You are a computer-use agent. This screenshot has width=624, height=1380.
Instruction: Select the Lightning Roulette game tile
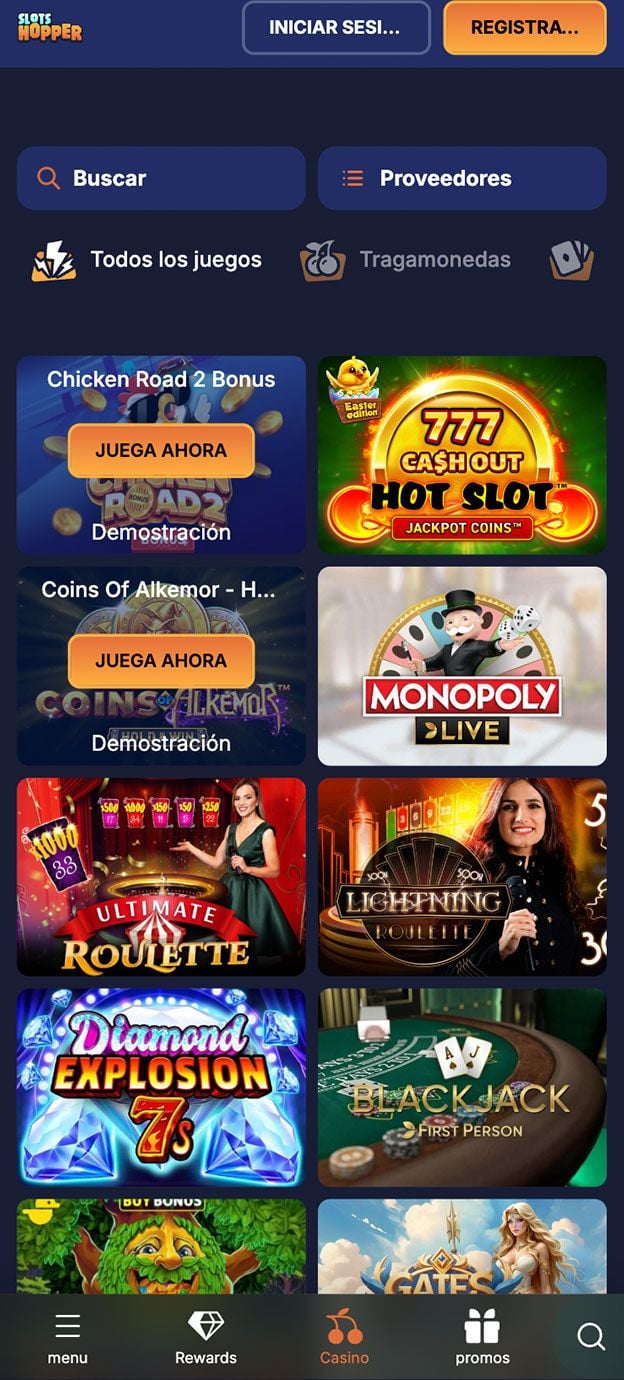coord(462,876)
